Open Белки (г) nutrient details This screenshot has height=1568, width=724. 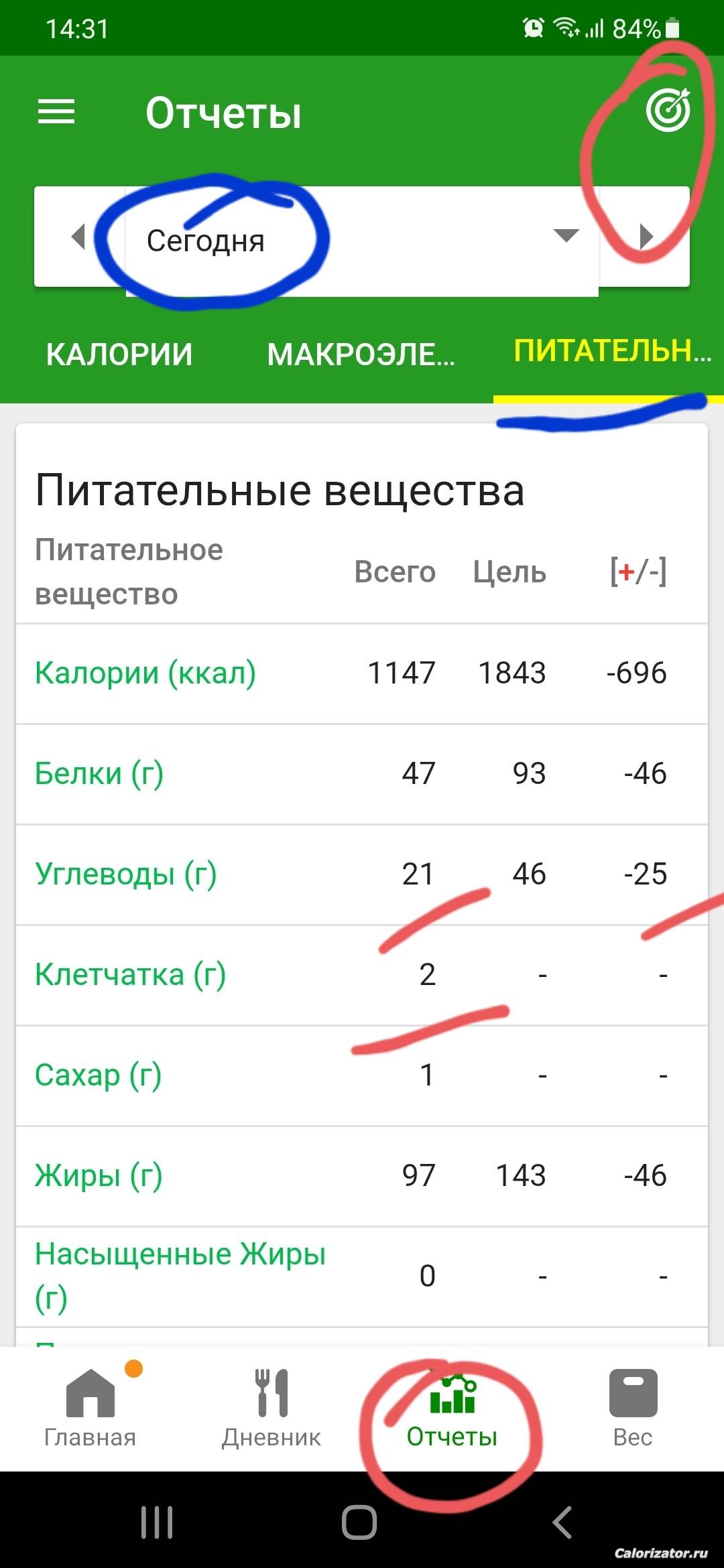click(99, 773)
